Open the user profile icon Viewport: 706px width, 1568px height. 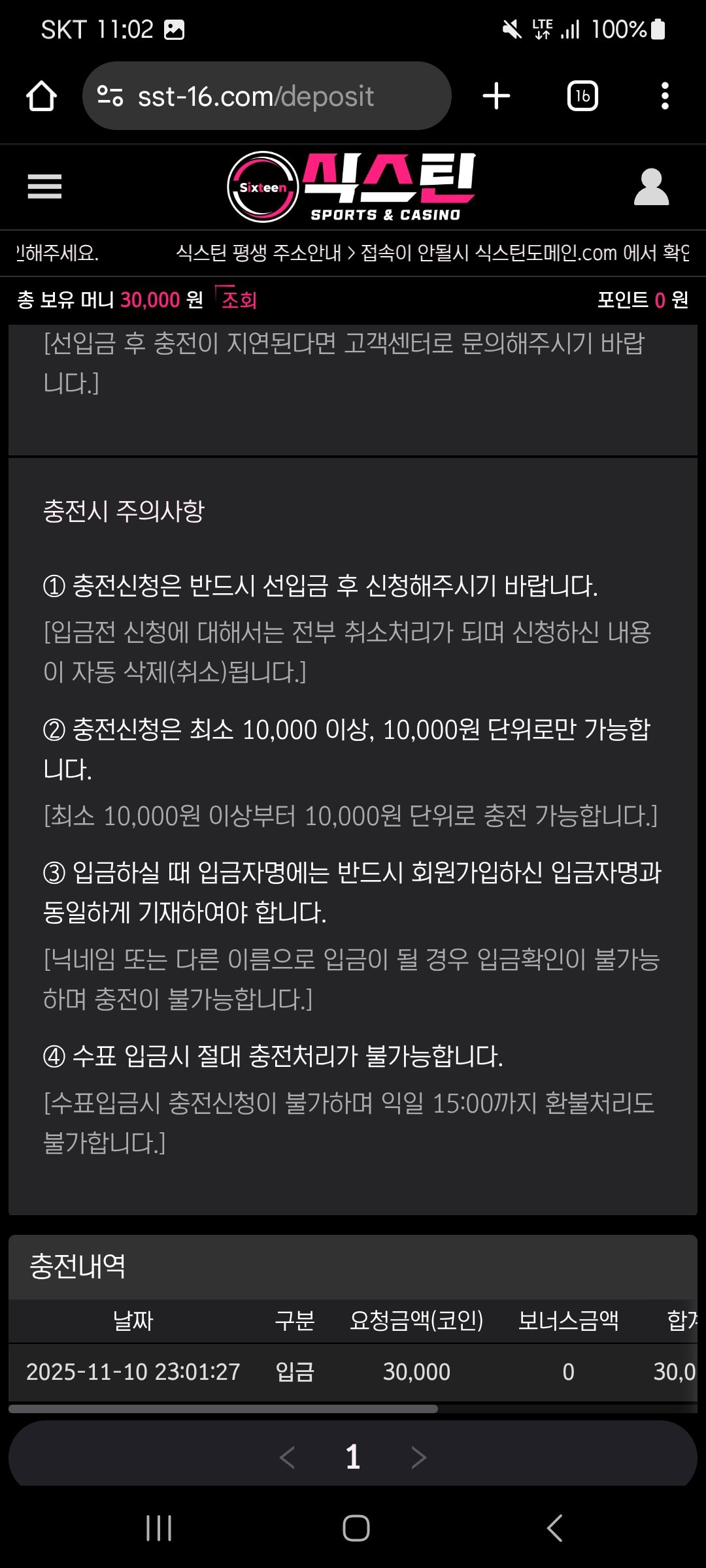click(651, 188)
